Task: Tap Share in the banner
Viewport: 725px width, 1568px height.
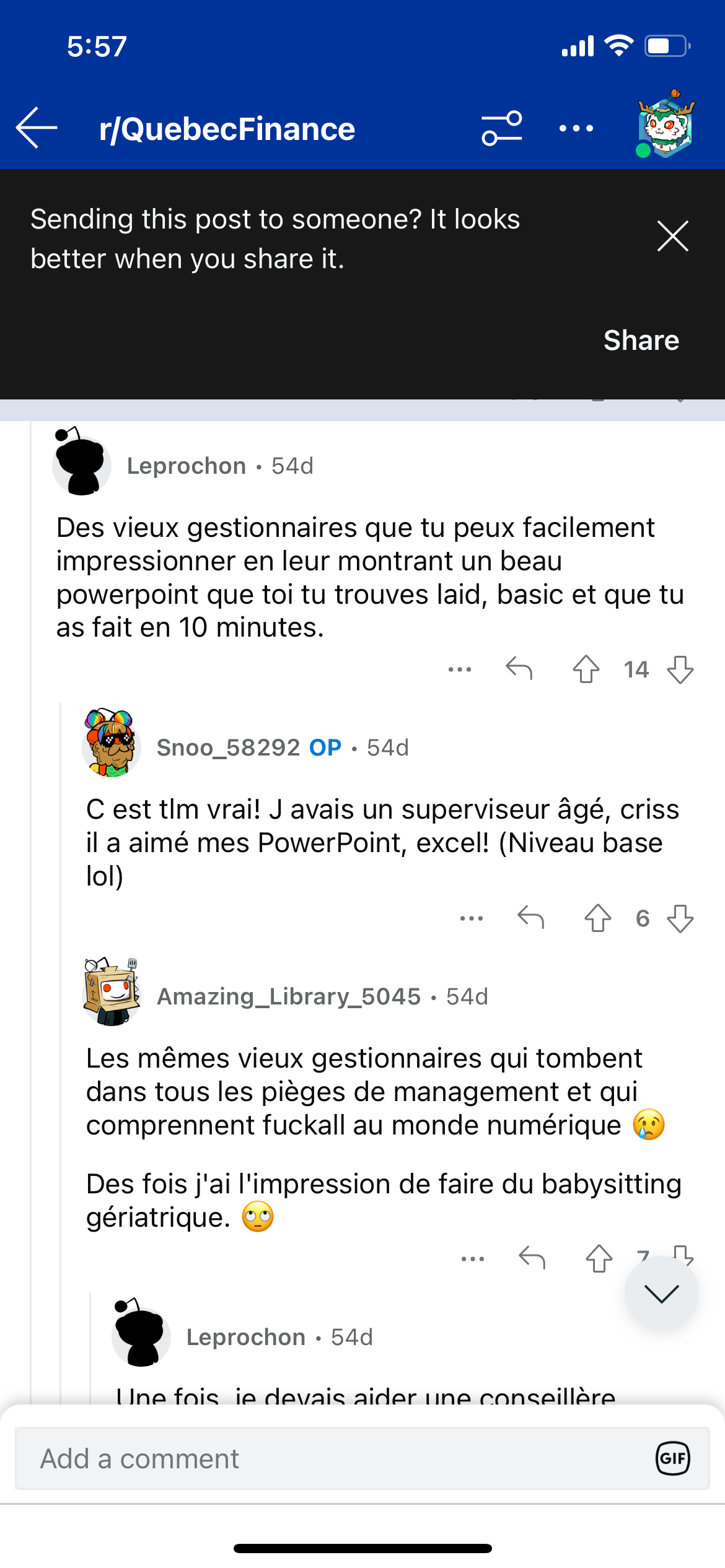Action: click(x=641, y=341)
